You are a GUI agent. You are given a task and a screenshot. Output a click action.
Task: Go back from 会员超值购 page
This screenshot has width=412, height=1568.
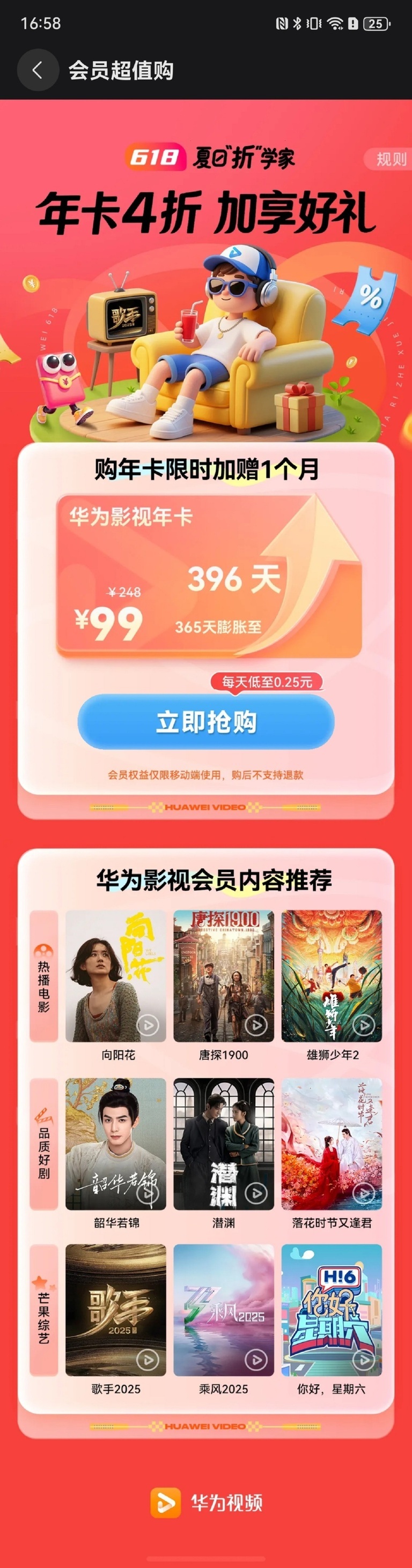pyautogui.click(x=37, y=70)
